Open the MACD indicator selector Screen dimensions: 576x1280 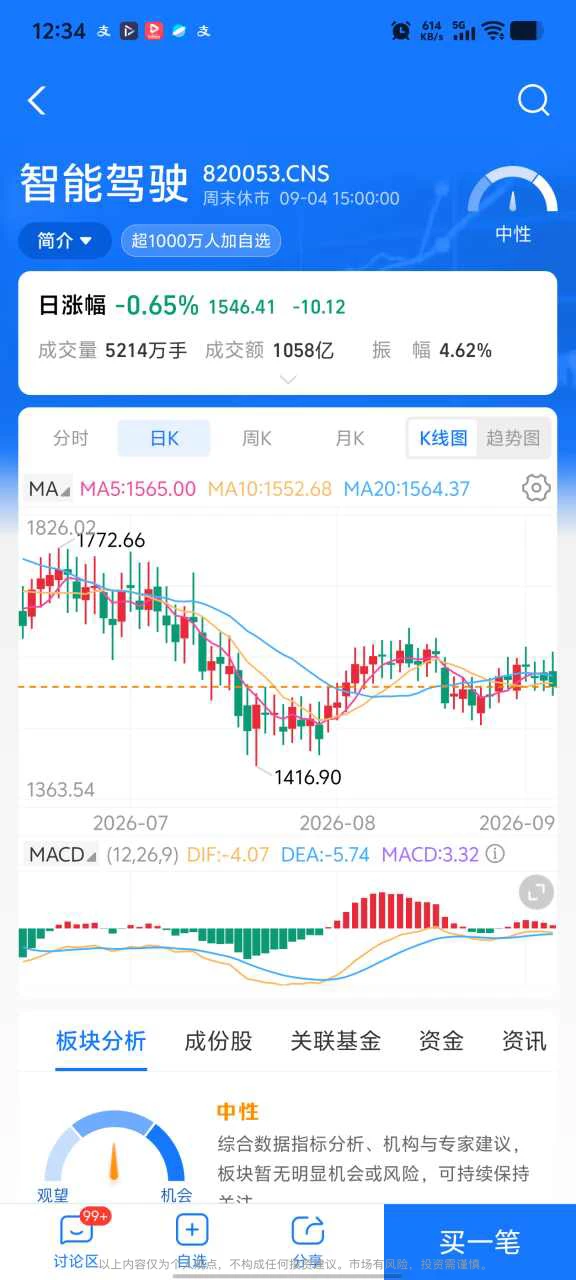[62, 855]
